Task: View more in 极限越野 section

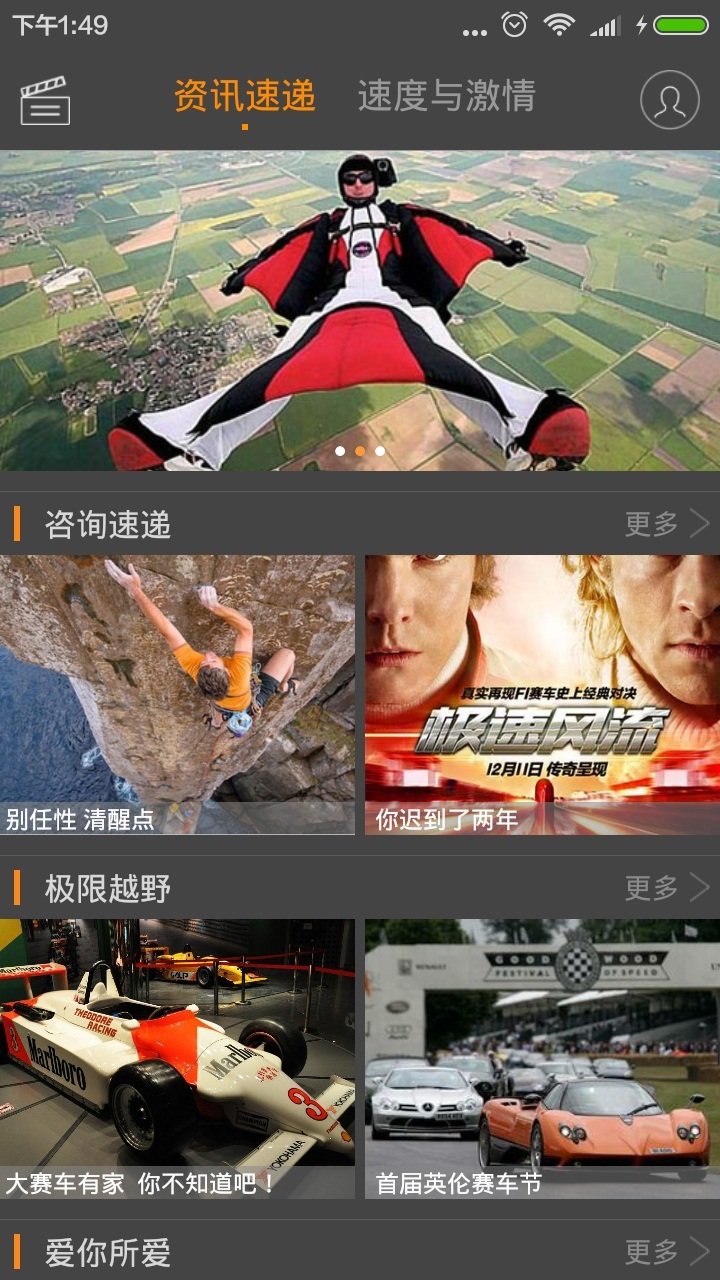Action: coord(665,887)
